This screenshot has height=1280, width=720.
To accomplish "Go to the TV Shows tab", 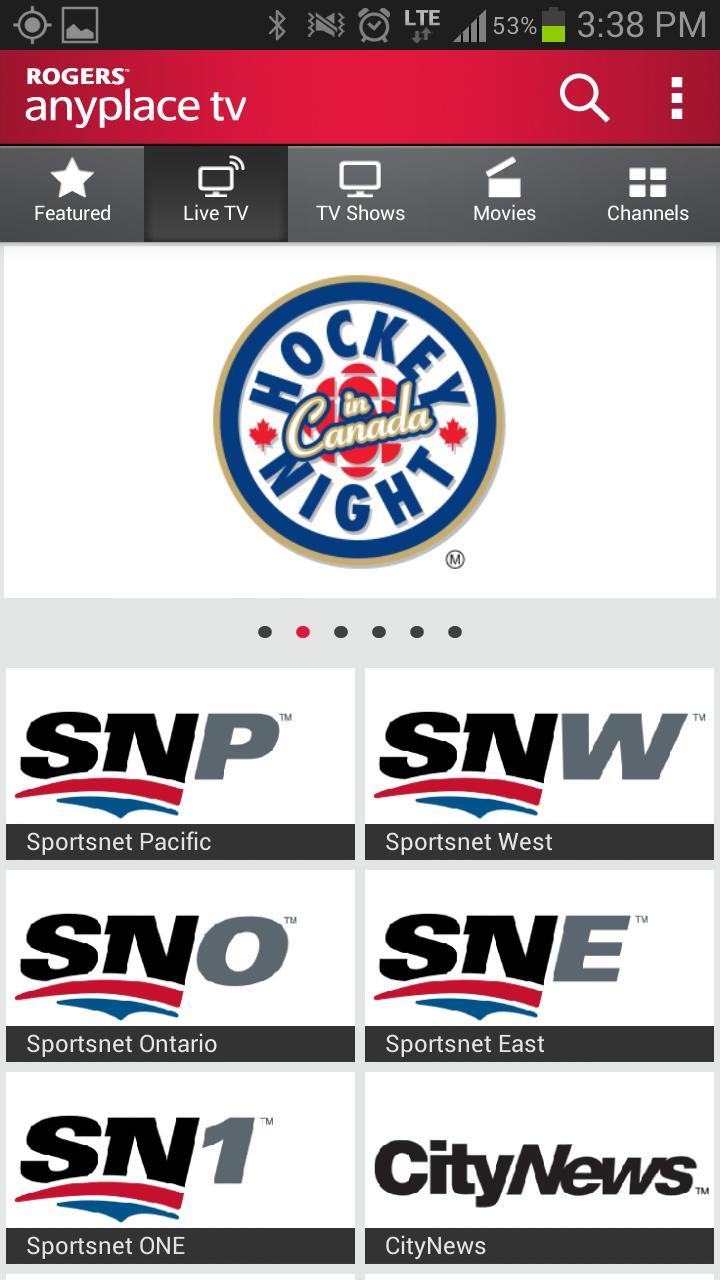I will pos(360,194).
